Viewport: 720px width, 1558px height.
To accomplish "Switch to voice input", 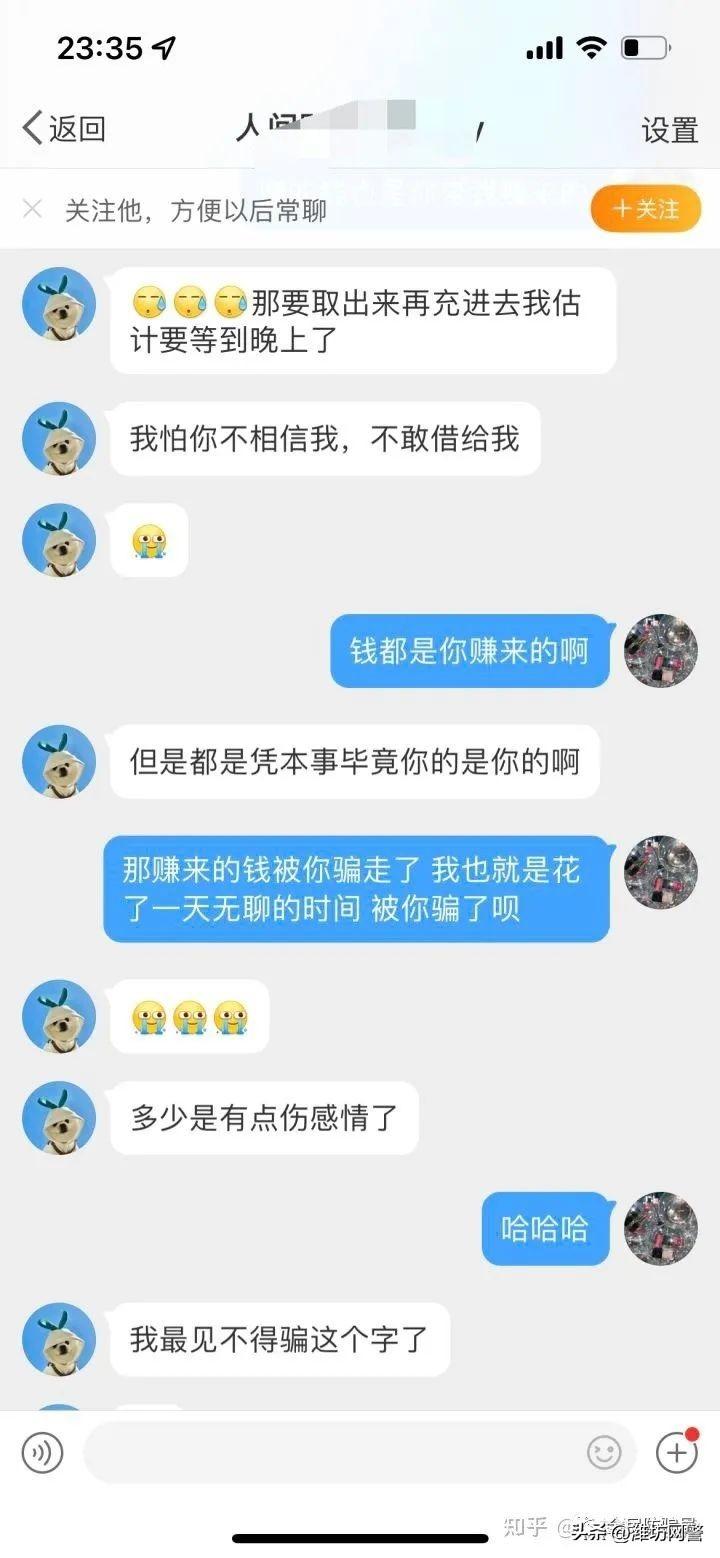I will tap(42, 1452).
